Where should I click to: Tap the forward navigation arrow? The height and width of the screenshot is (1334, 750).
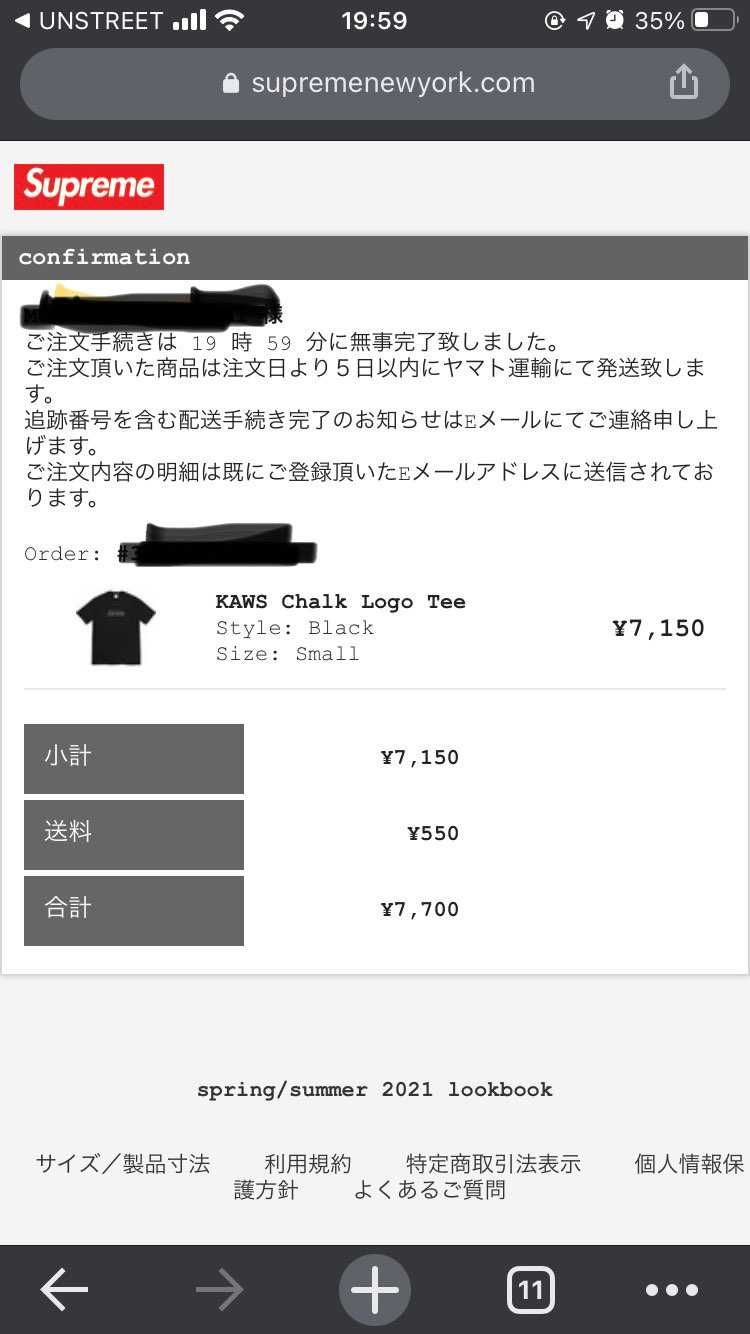219,1289
